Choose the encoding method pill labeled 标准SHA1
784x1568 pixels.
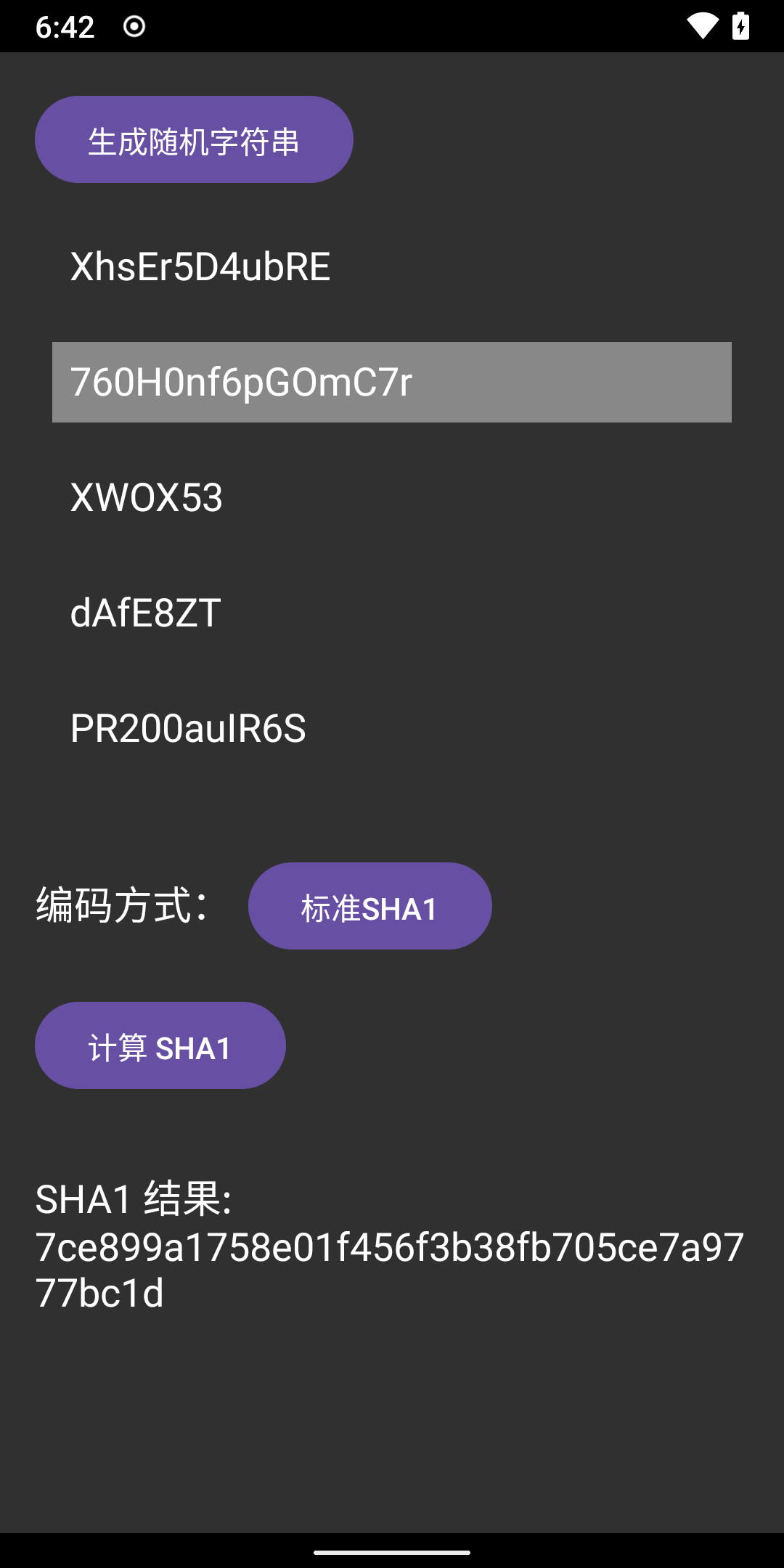[x=369, y=905]
